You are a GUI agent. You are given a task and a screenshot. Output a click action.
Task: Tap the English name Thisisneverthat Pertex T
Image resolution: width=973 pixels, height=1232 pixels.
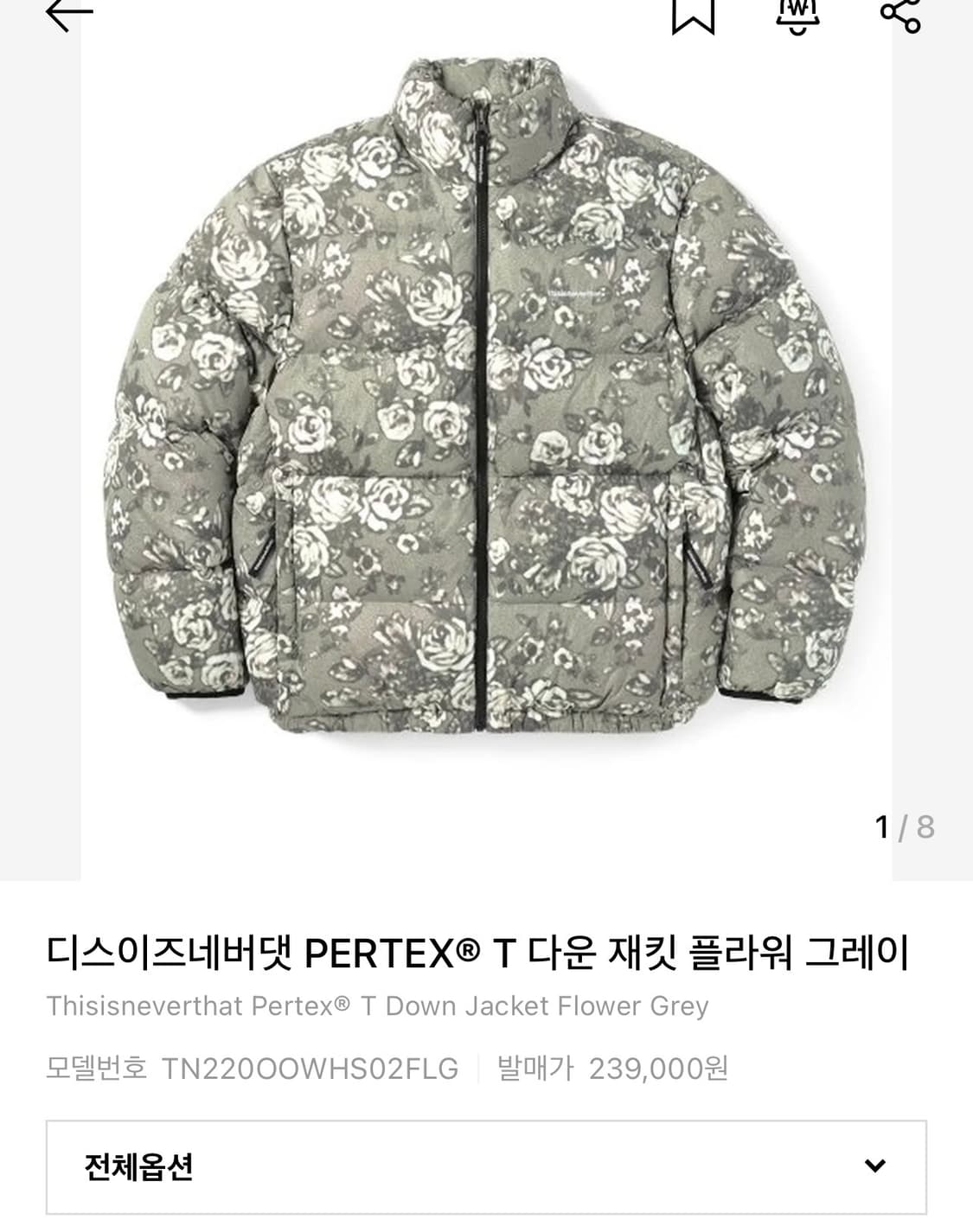coord(378,1005)
